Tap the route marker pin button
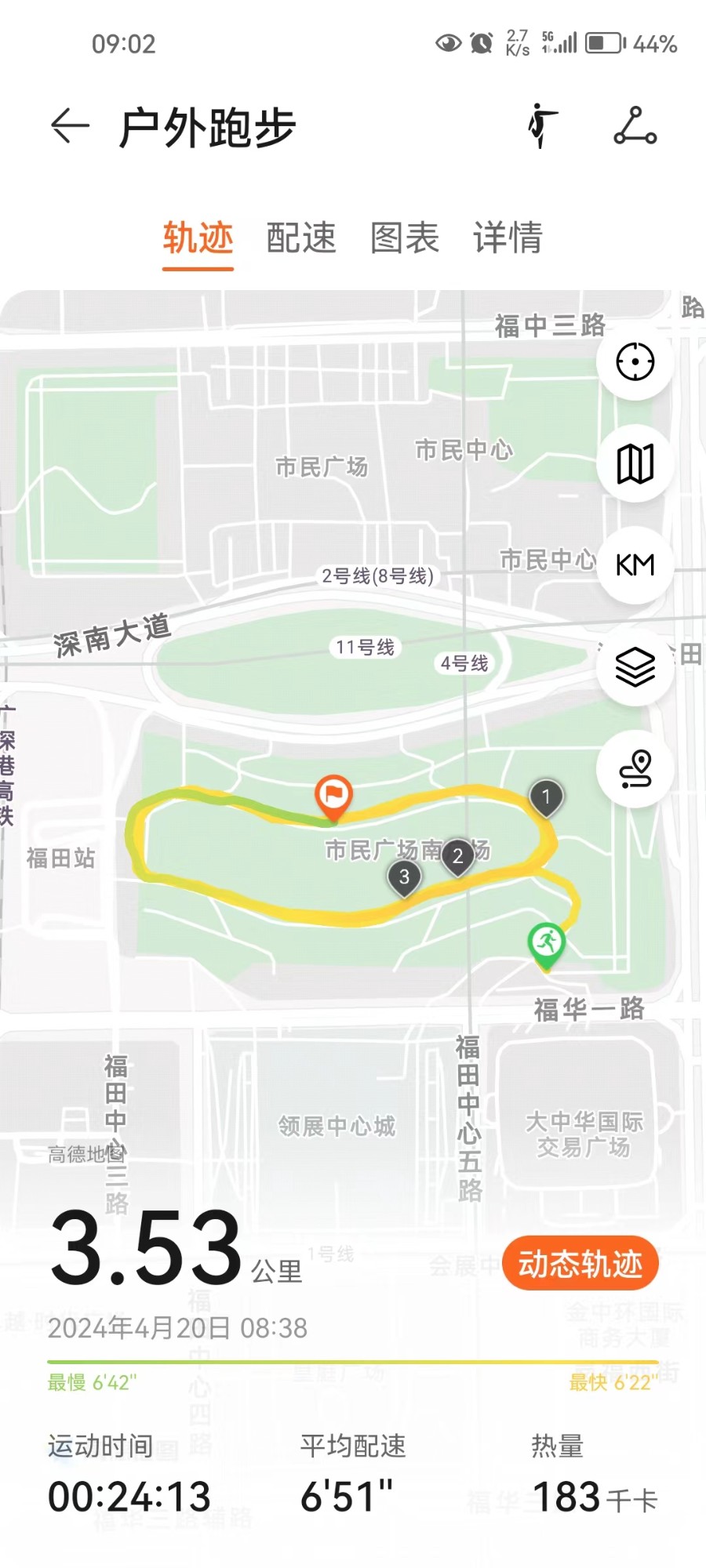The image size is (706, 1568). coord(635,768)
